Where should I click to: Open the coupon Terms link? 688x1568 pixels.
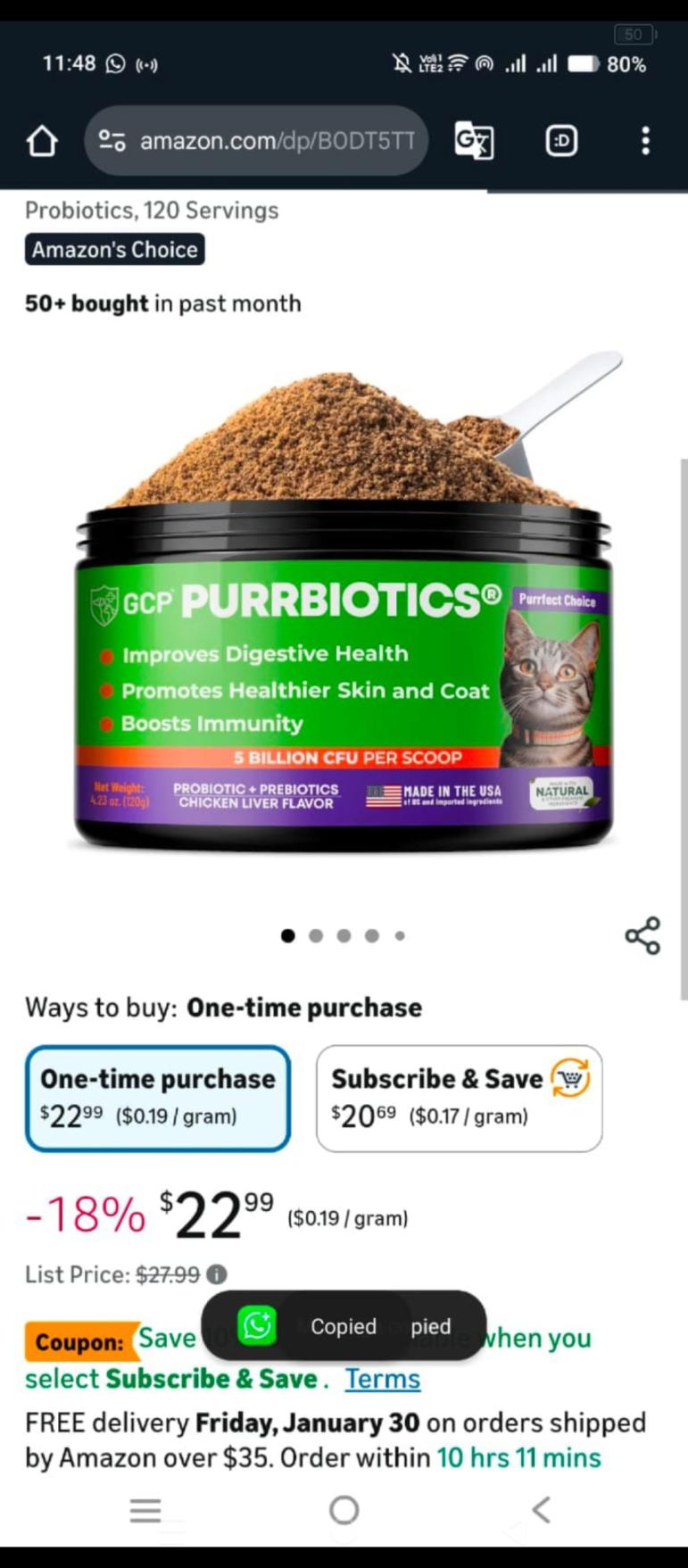(382, 1379)
